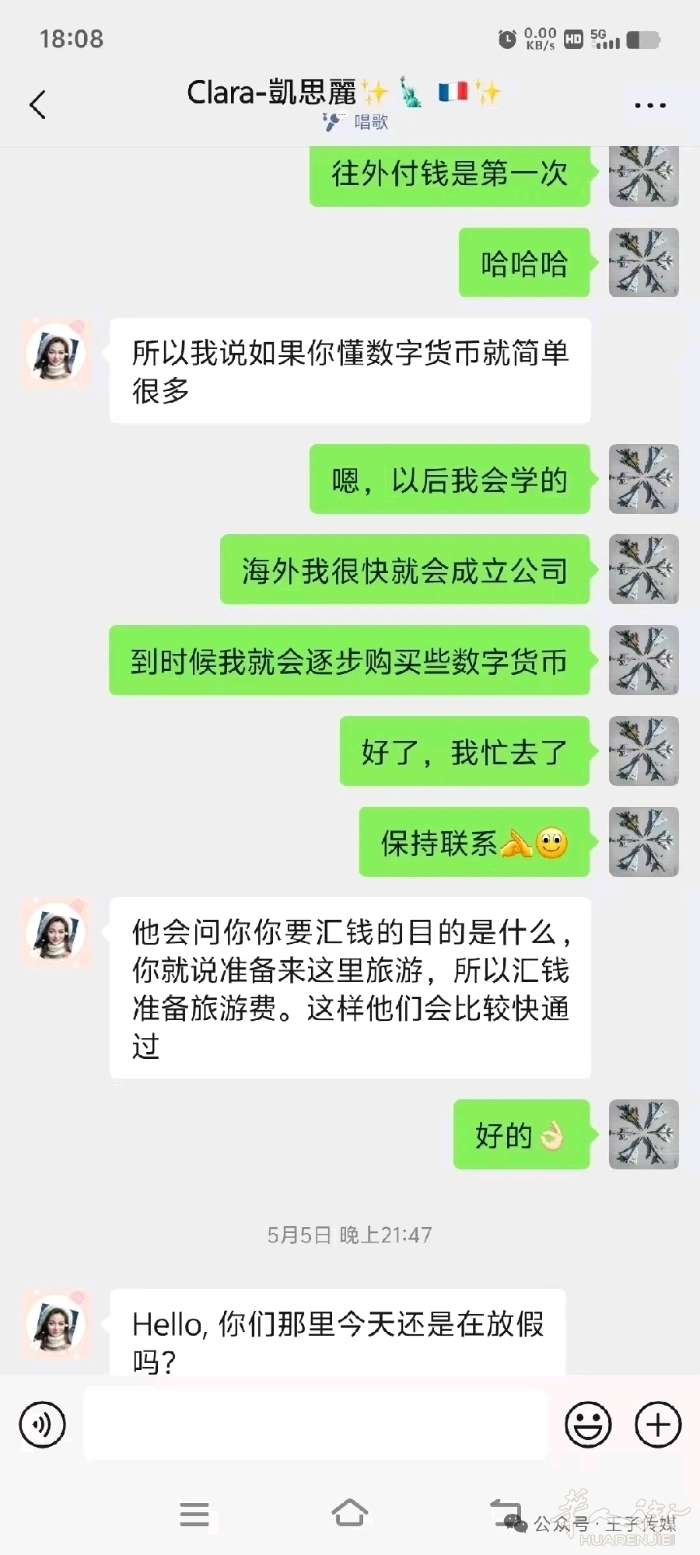Go back to the chat list
Image resolution: width=700 pixels, height=1555 pixels.
(38, 104)
